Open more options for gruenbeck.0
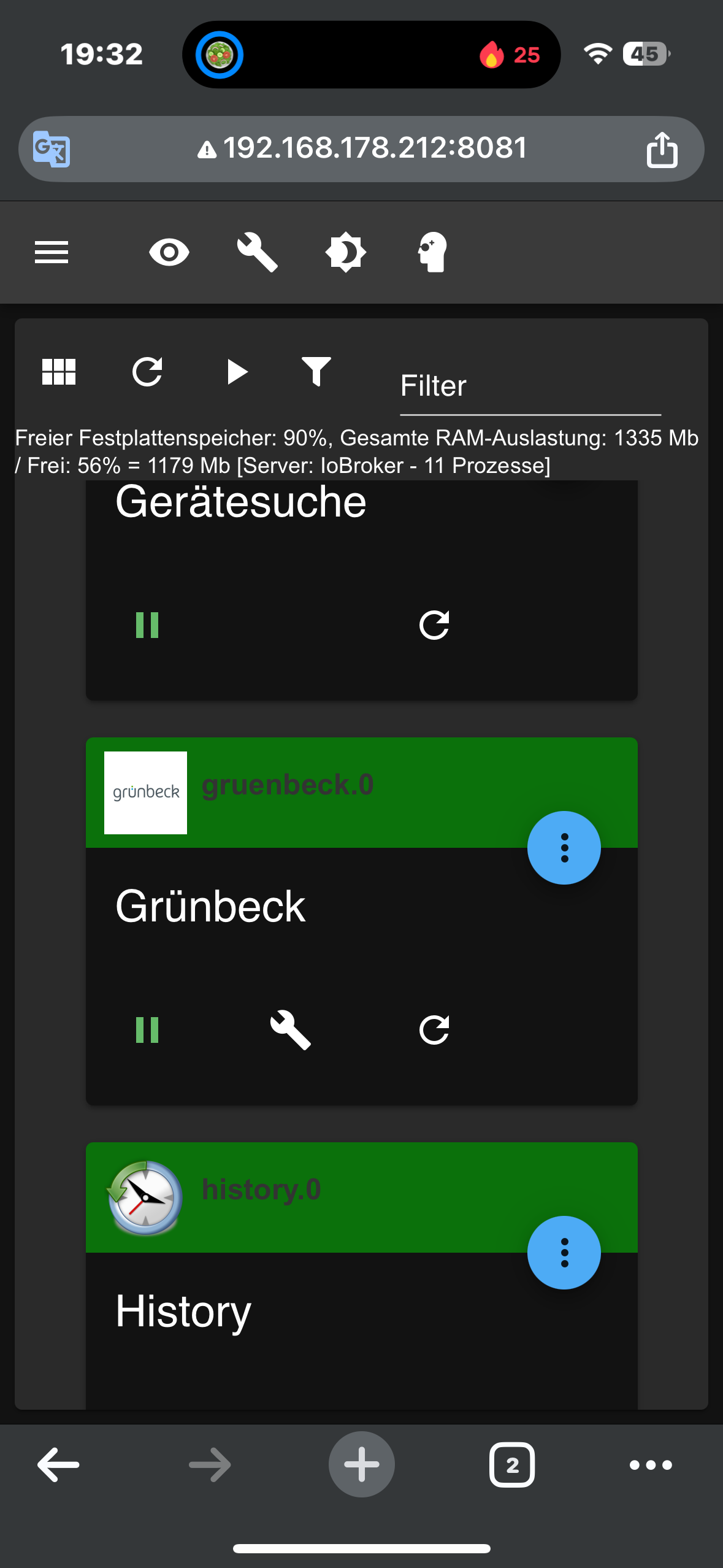 pyautogui.click(x=564, y=848)
